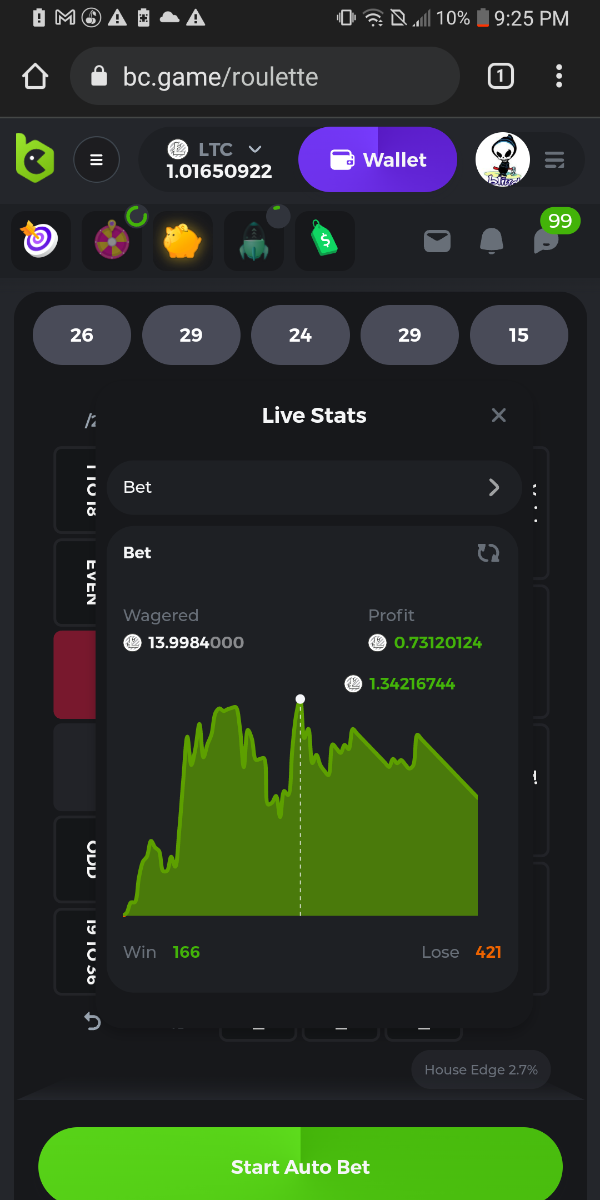Close the Live Stats panel

tap(499, 415)
